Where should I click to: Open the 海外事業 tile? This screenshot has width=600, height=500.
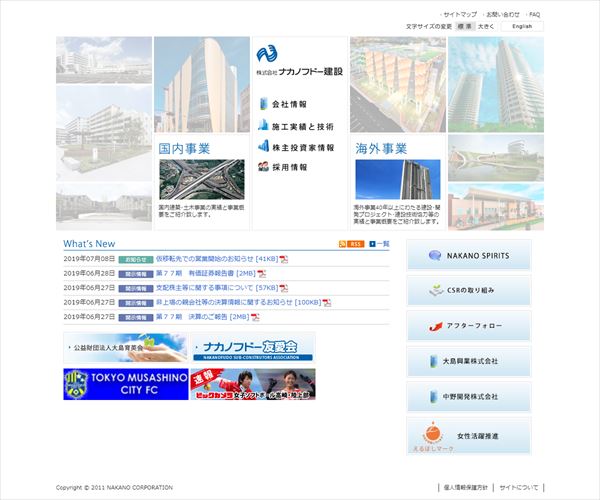pos(396,180)
